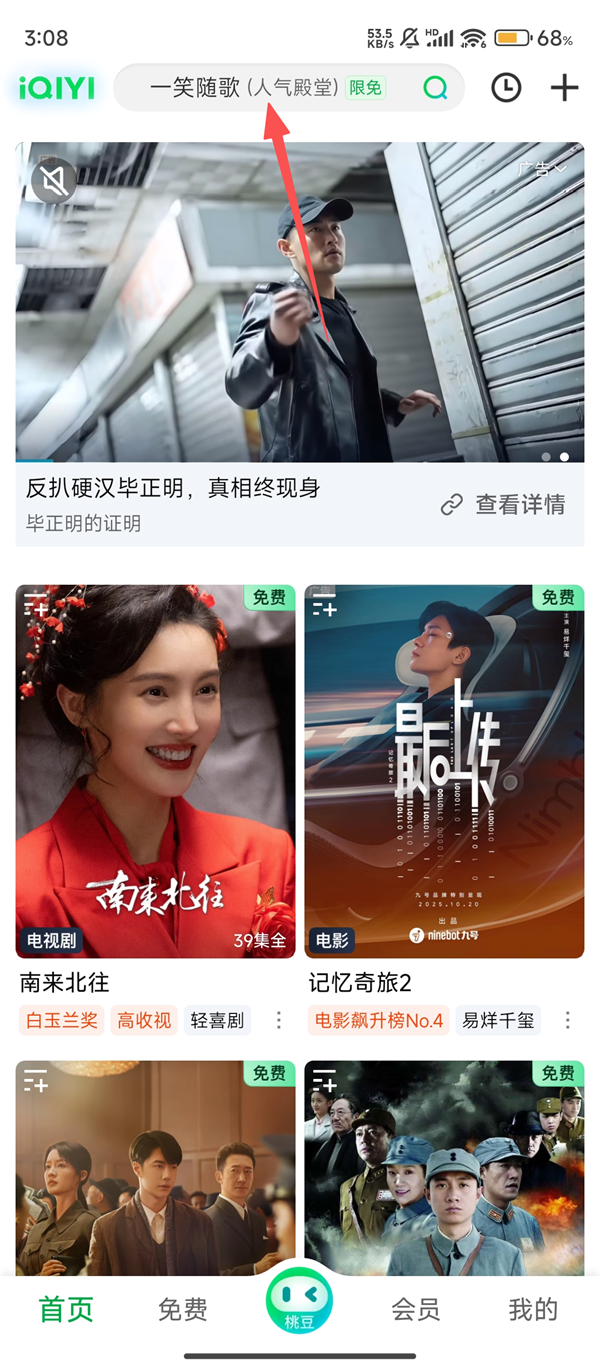Add 南来北往 to watchlist
Image resolution: width=600 pixels, height=1366 pixels.
pos(36,605)
